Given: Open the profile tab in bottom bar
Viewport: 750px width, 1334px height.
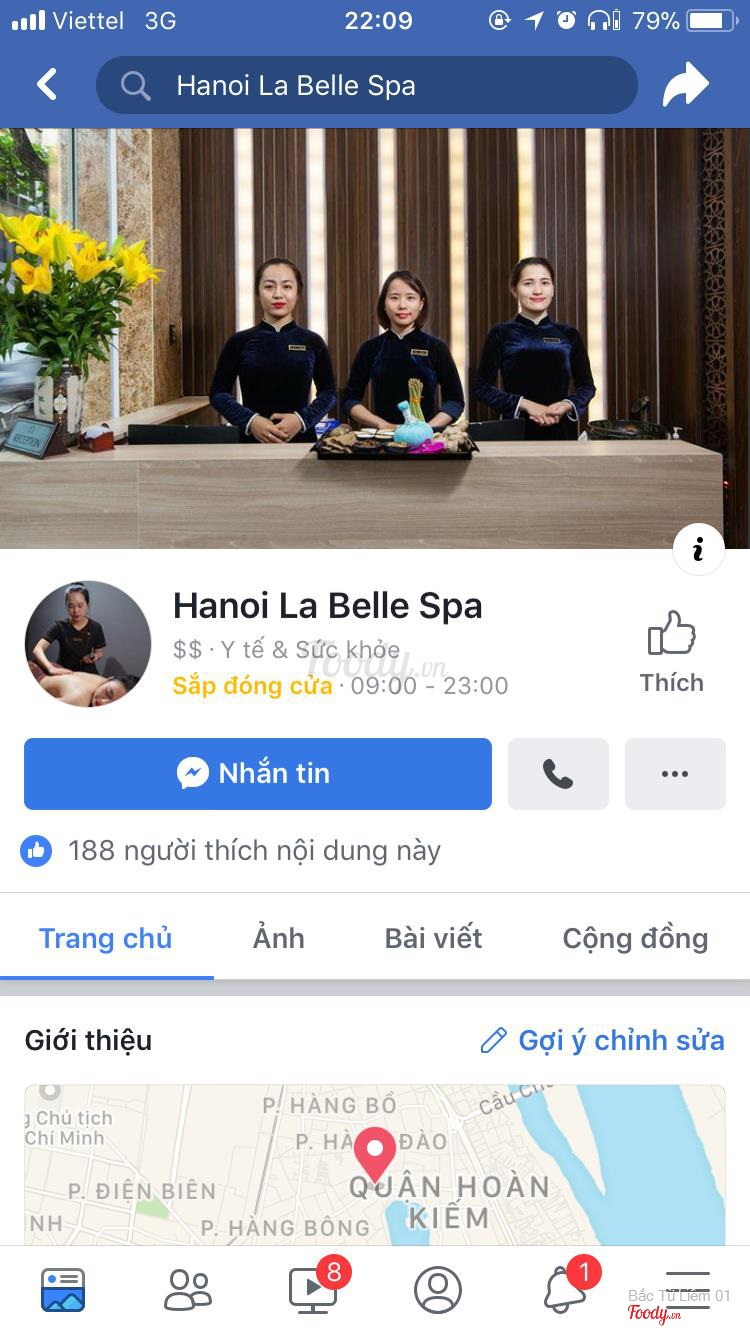Looking at the screenshot, I should tap(438, 1289).
